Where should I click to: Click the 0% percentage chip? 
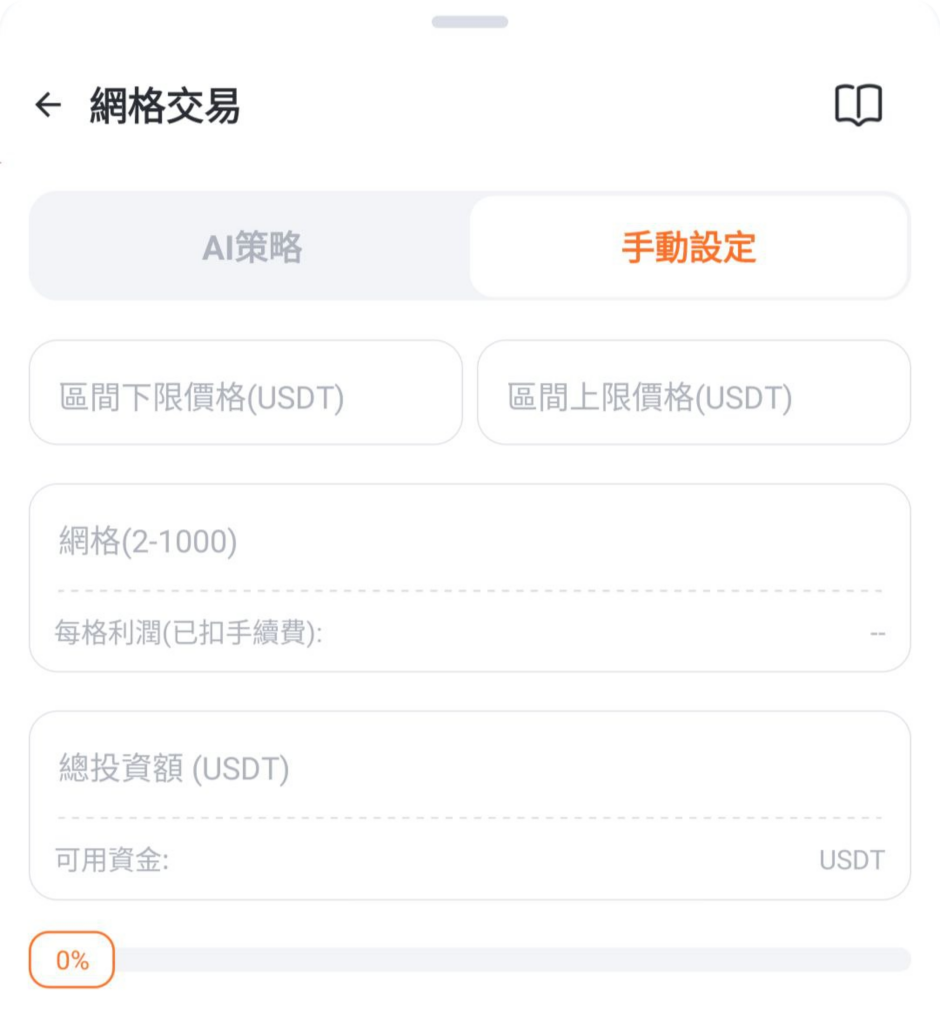[71, 961]
